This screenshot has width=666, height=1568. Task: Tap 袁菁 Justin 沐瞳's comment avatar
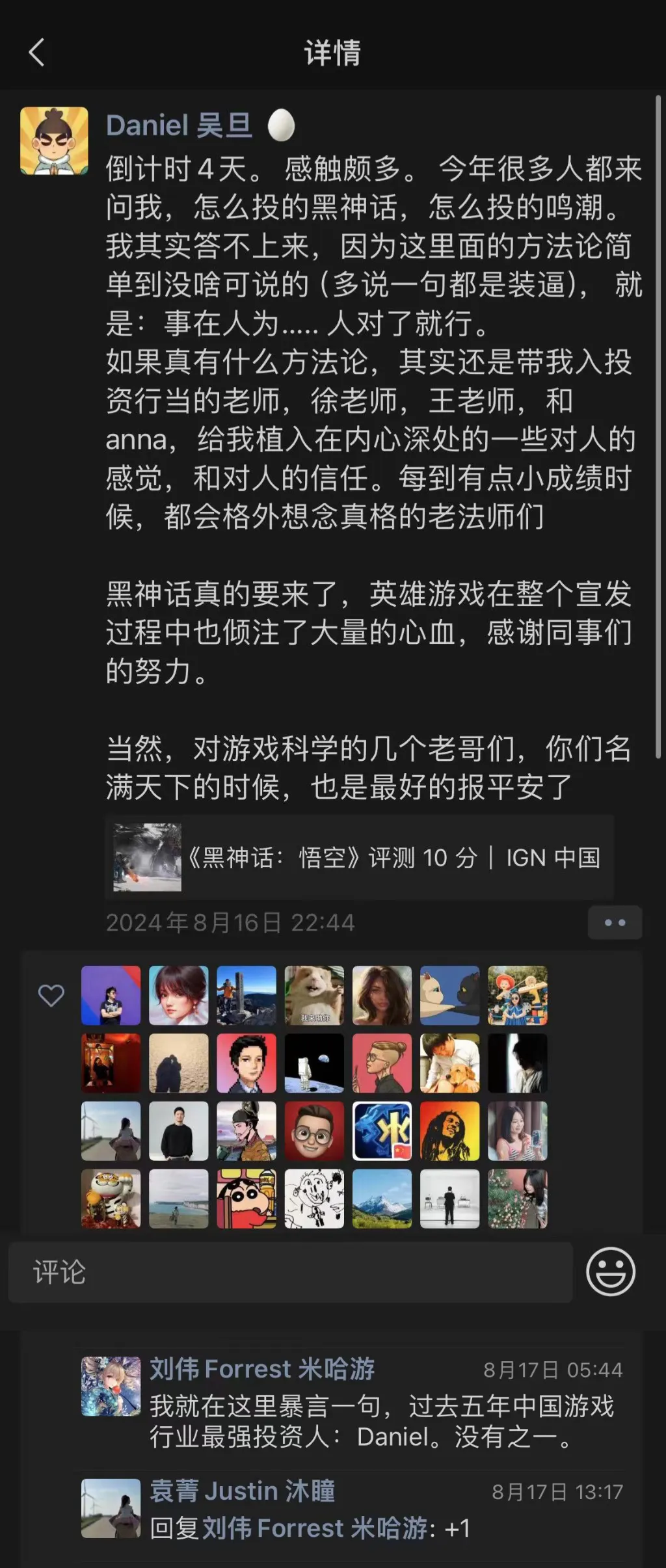(x=109, y=1511)
